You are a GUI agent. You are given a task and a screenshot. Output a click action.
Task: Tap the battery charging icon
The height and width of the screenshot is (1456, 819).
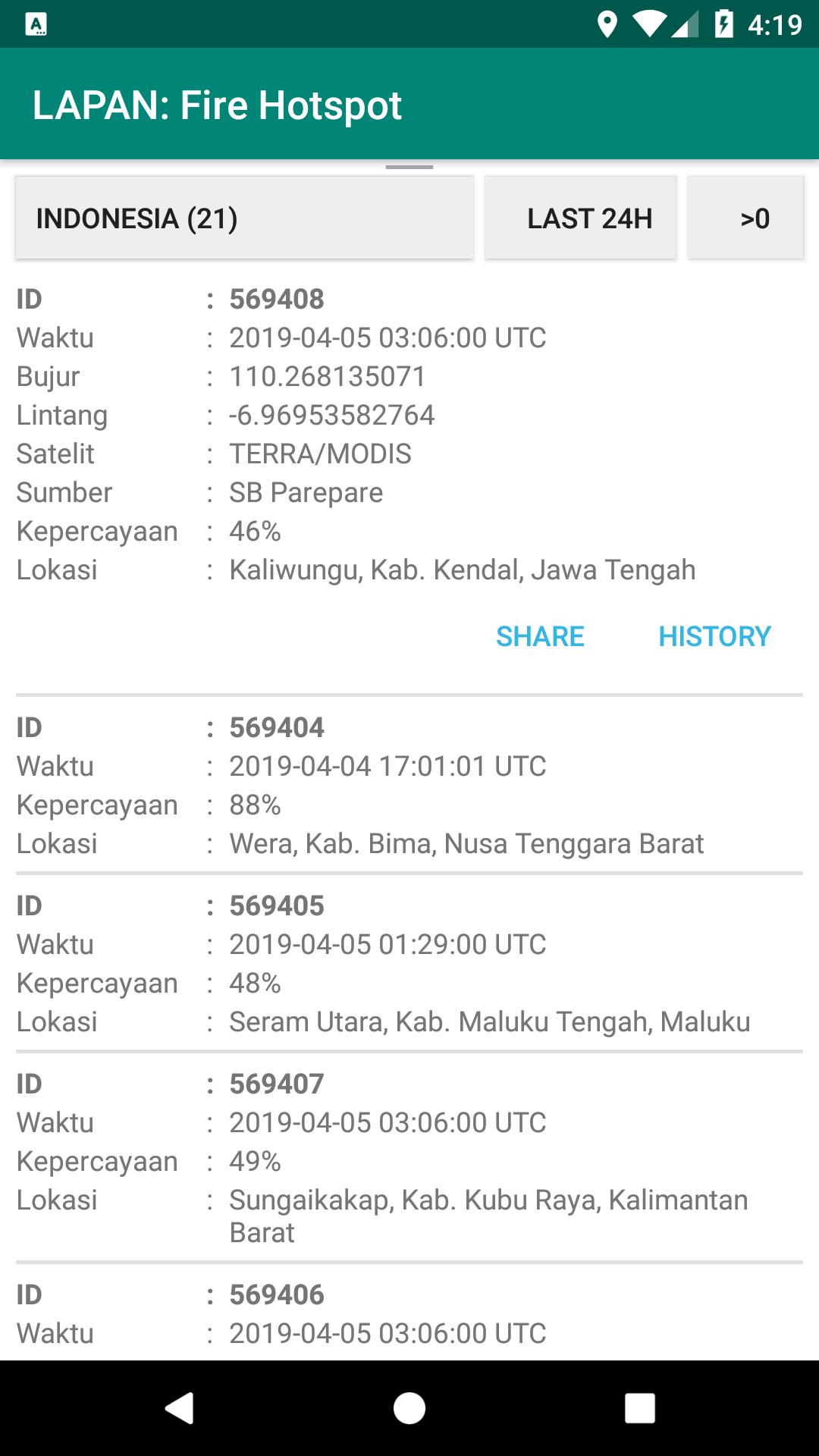tap(724, 23)
